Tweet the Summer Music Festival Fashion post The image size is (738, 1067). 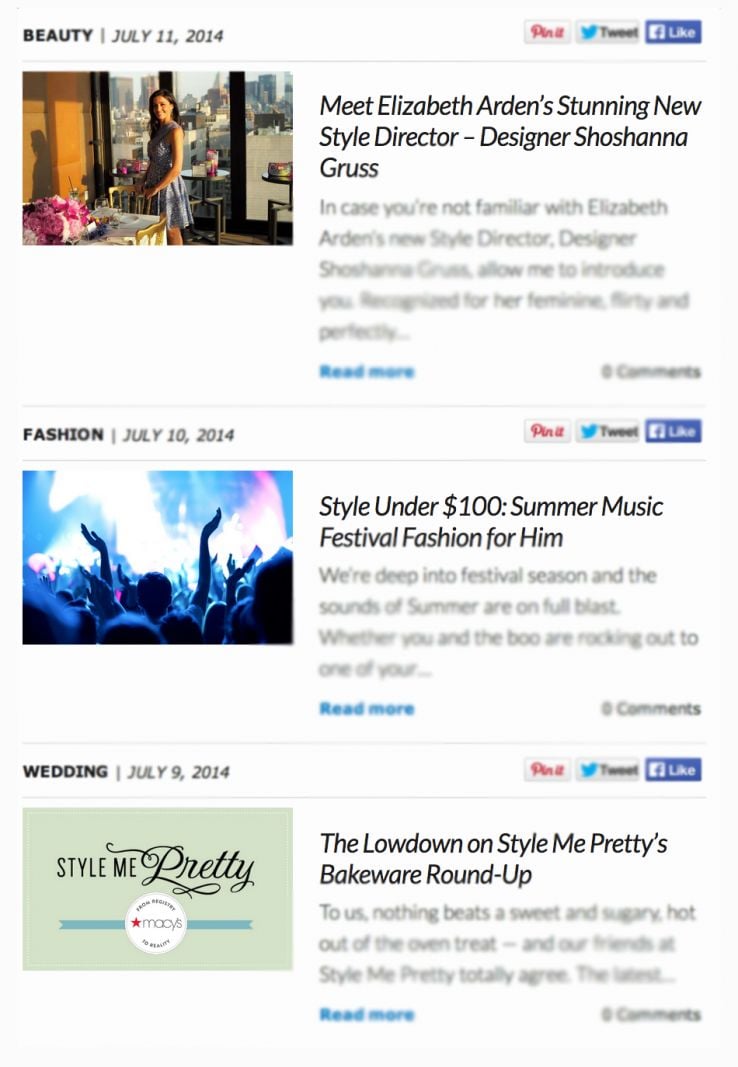click(x=608, y=431)
